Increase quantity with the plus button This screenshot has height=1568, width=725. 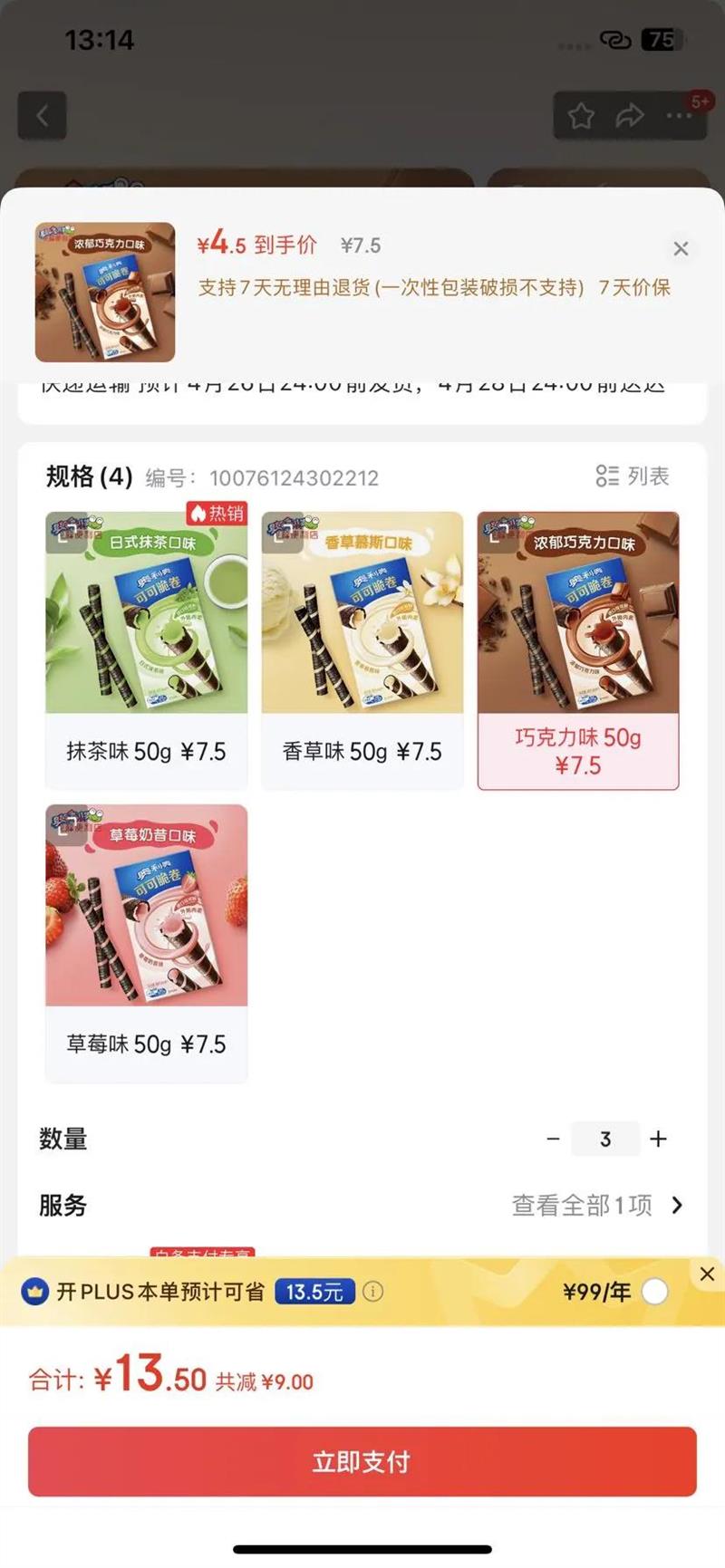click(659, 1139)
